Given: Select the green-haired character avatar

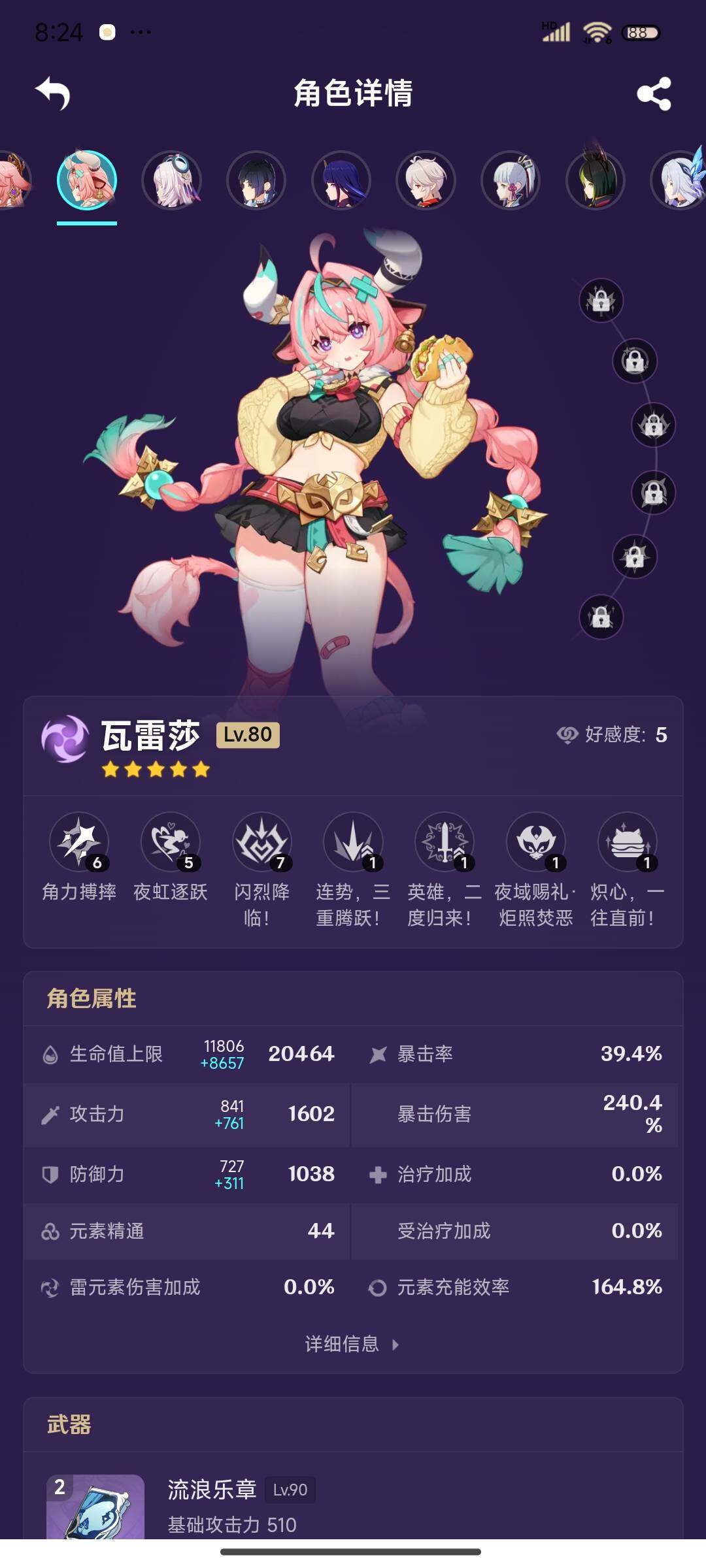Looking at the screenshot, I should pyautogui.click(x=596, y=180).
